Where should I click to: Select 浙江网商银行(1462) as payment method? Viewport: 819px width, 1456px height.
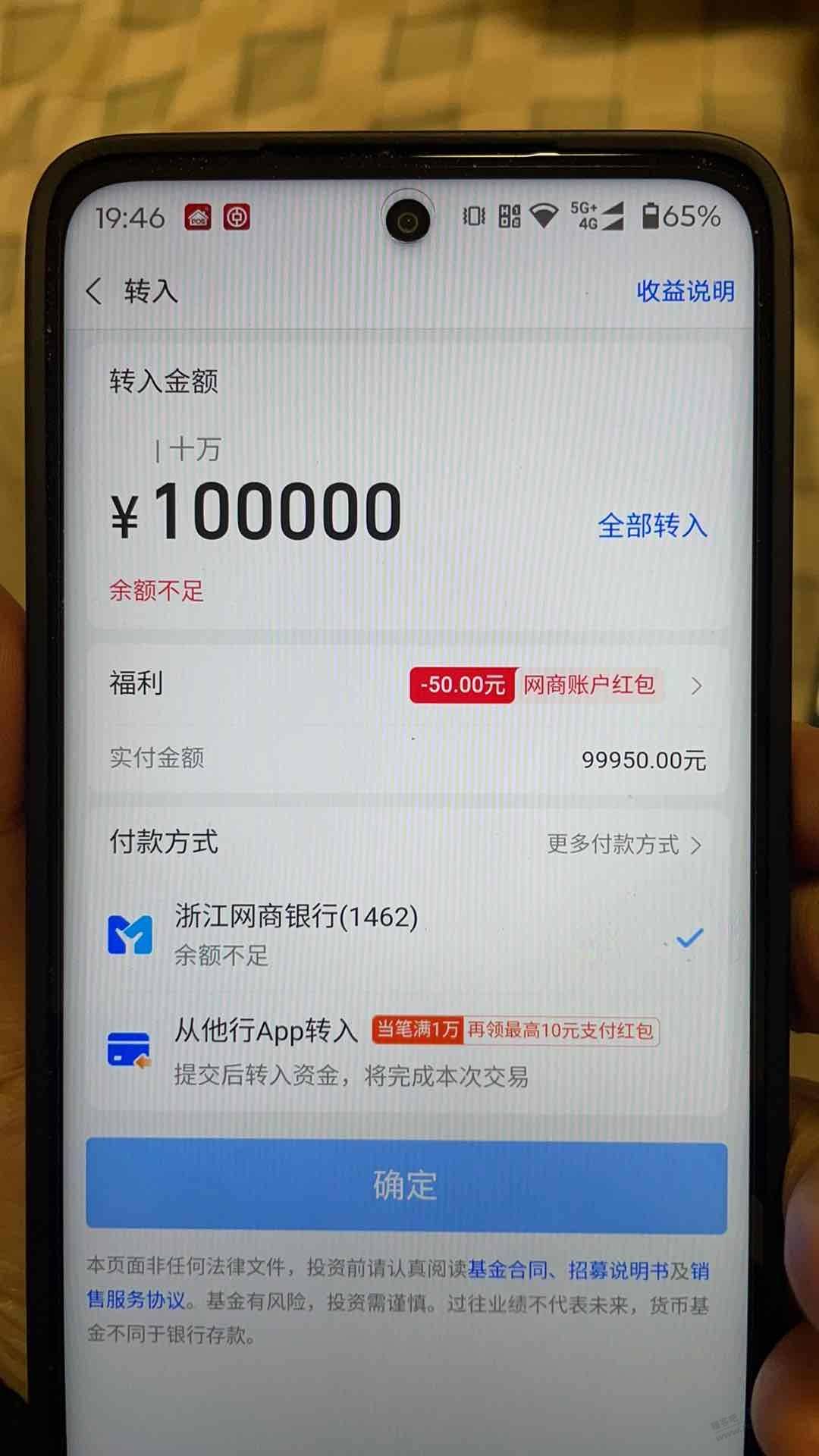click(296, 933)
